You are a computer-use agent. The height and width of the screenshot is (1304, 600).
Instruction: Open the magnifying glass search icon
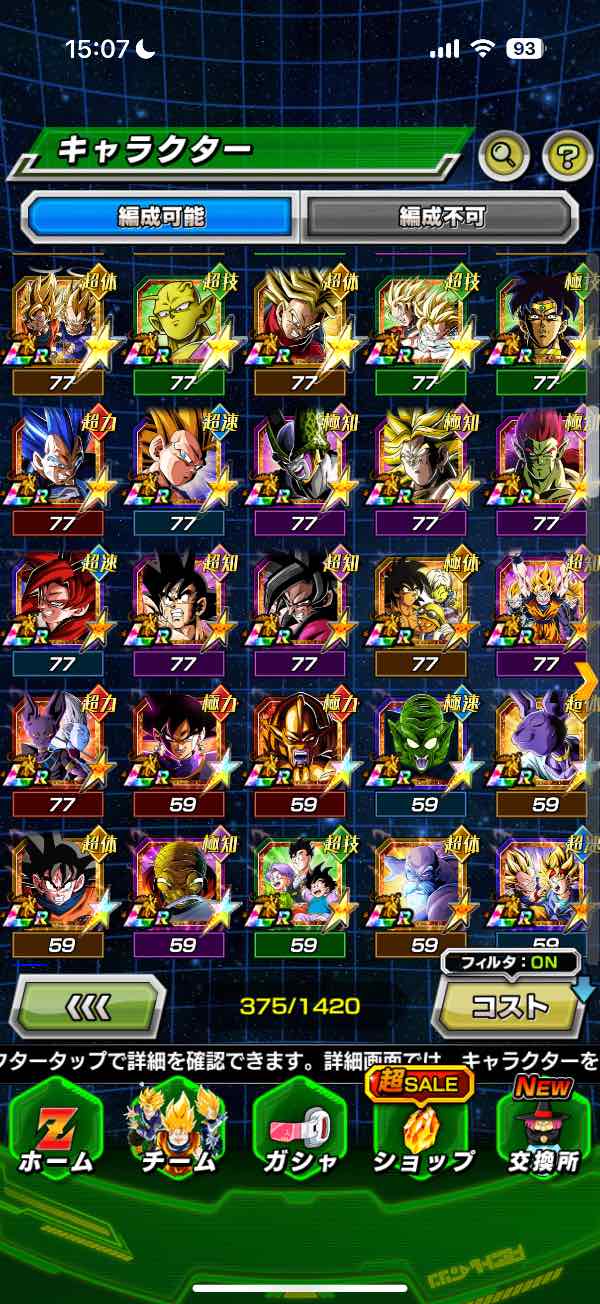[504, 154]
